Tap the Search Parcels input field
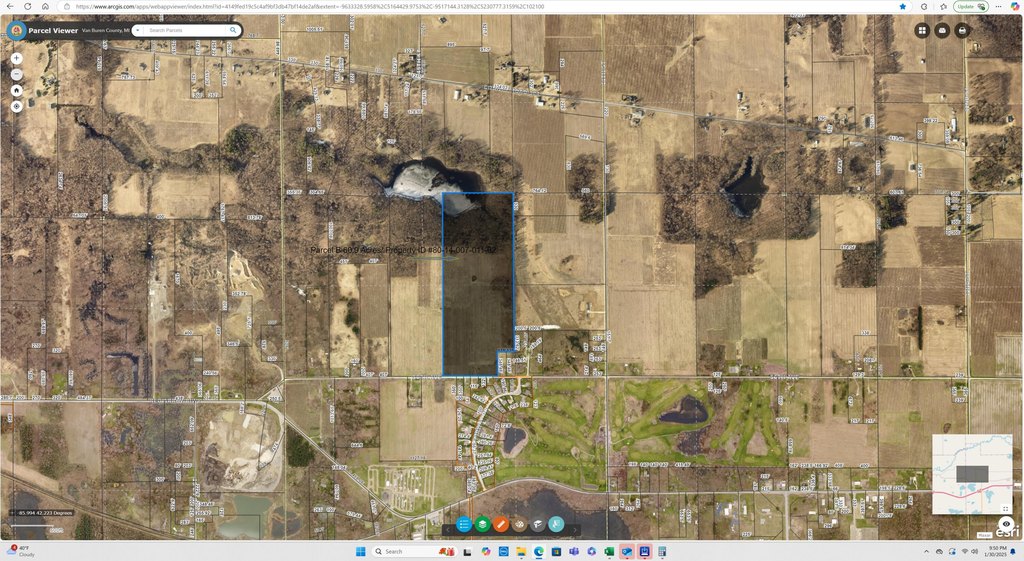The image size is (1024, 561). [x=187, y=30]
